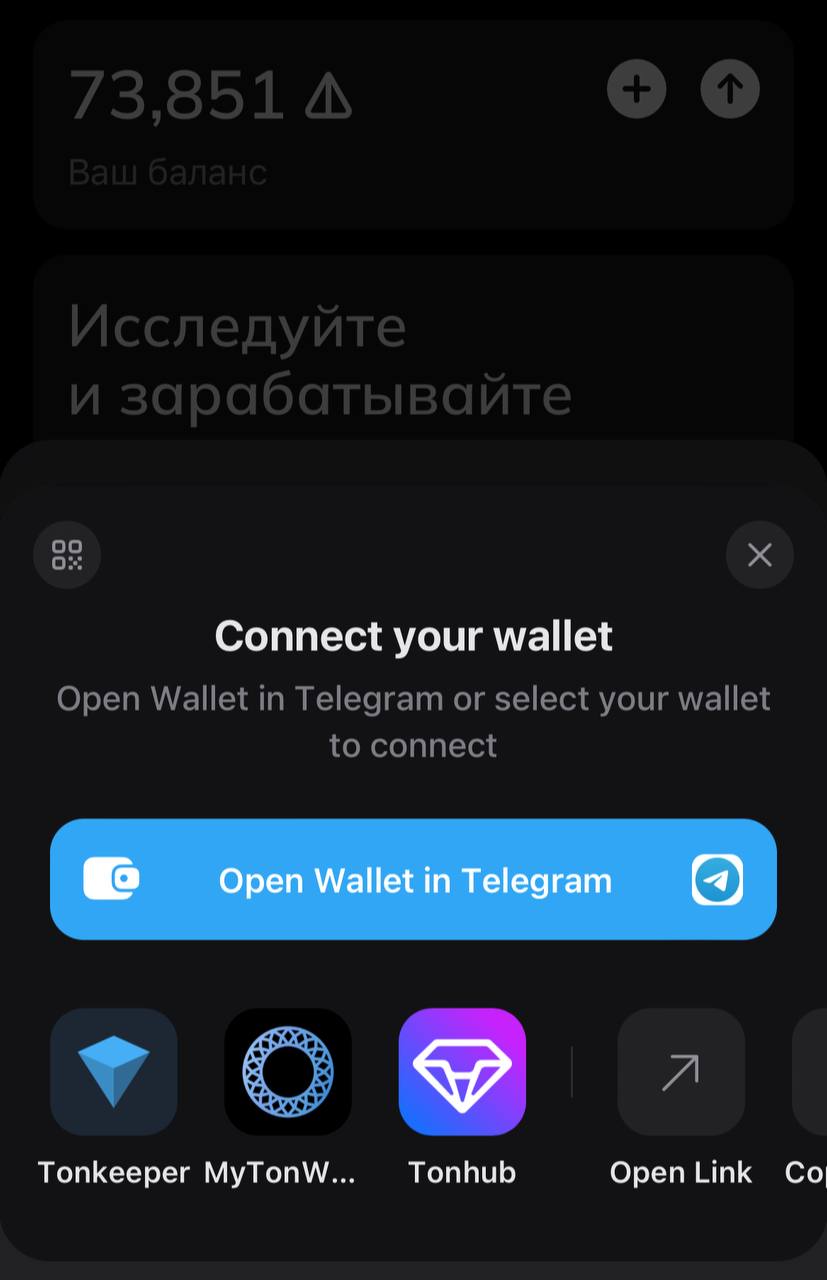Image resolution: width=827 pixels, height=1280 pixels.
Task: Choose the MyTonWallet option
Action: 288,1072
